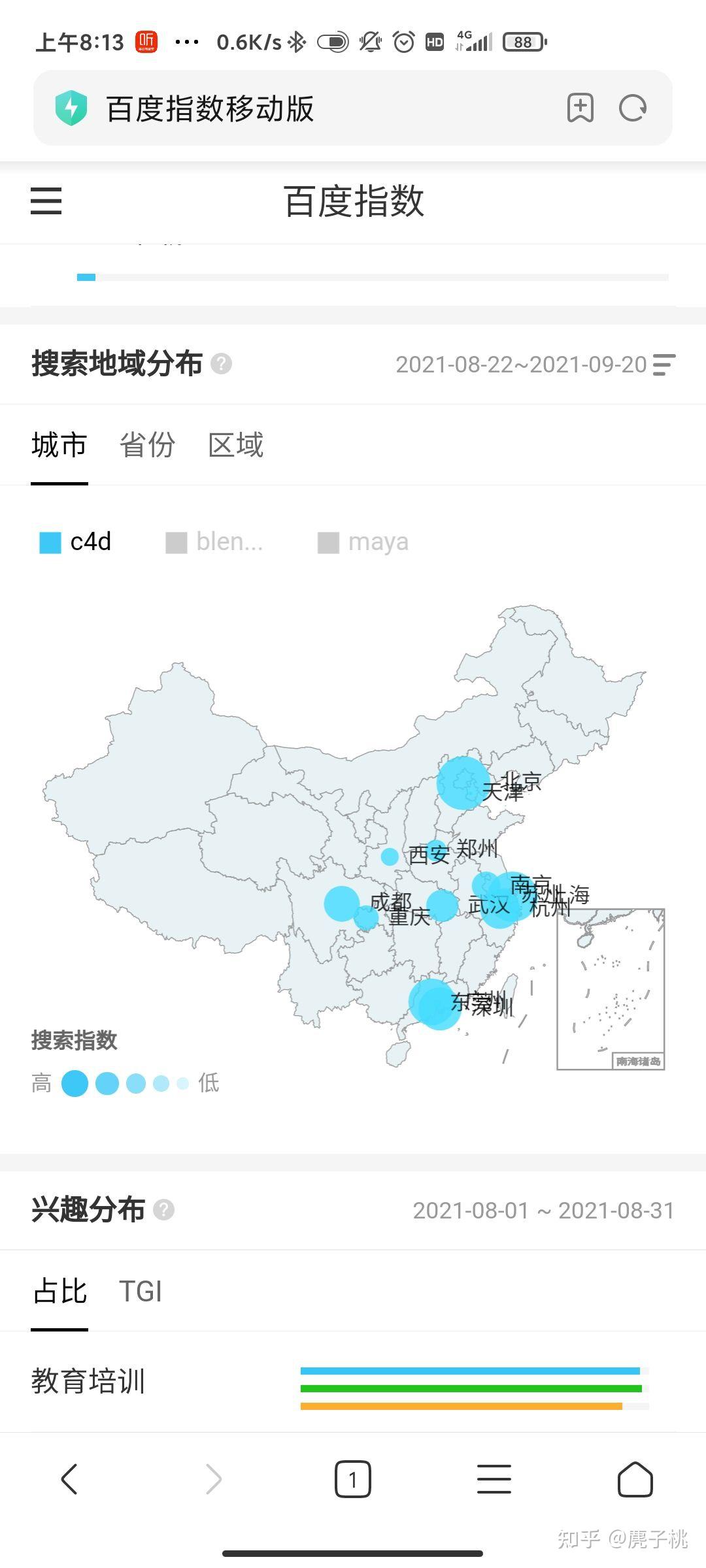Go to the browser home page
Image resolution: width=706 pixels, height=1568 pixels.
click(635, 1479)
